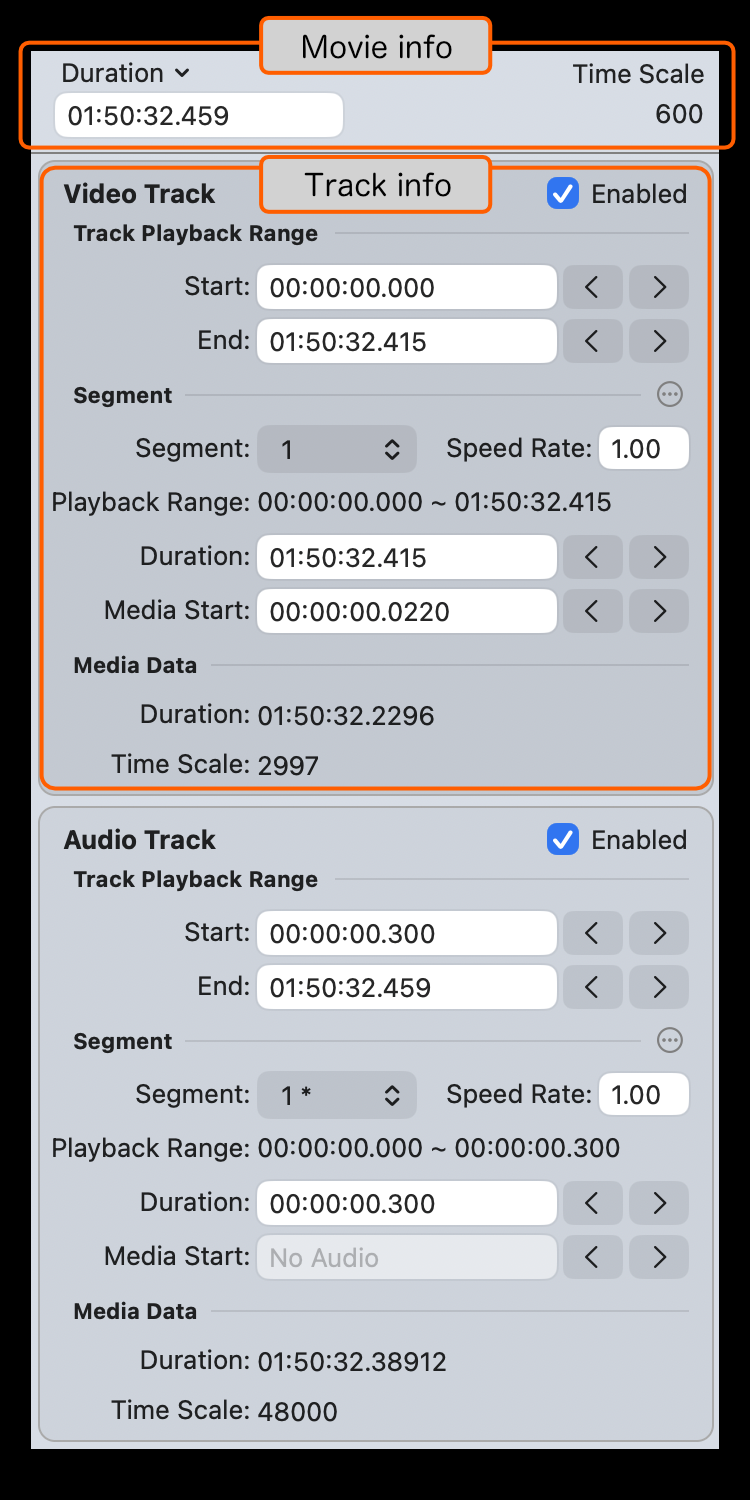
Task: Edit Audio Track segment Duration 00:00:00.300
Action: point(406,1204)
